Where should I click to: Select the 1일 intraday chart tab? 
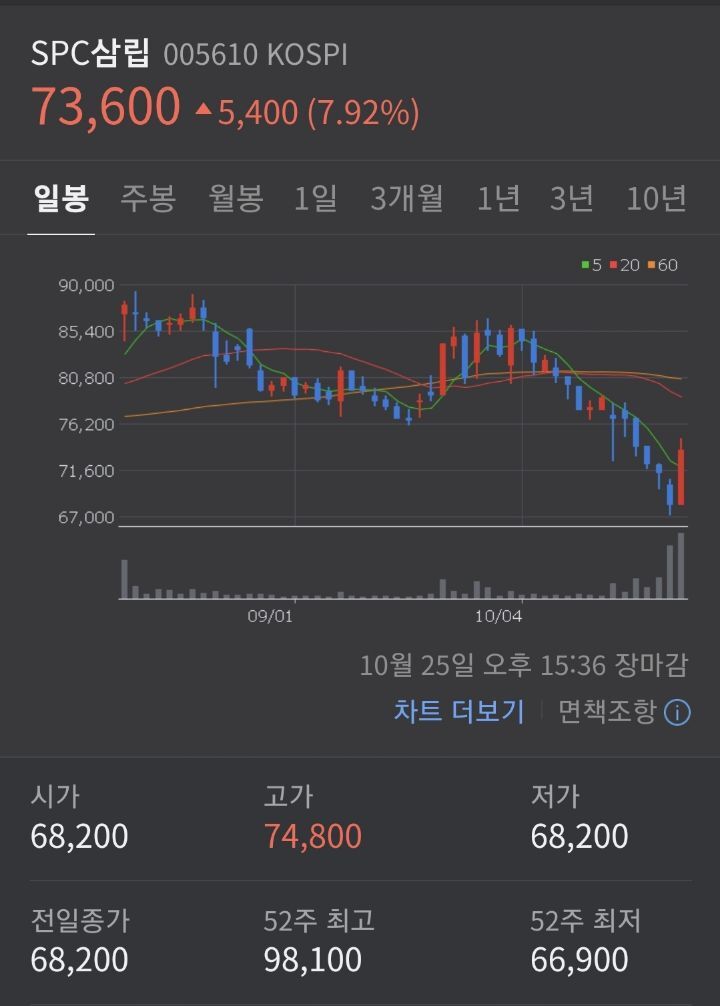[315, 199]
